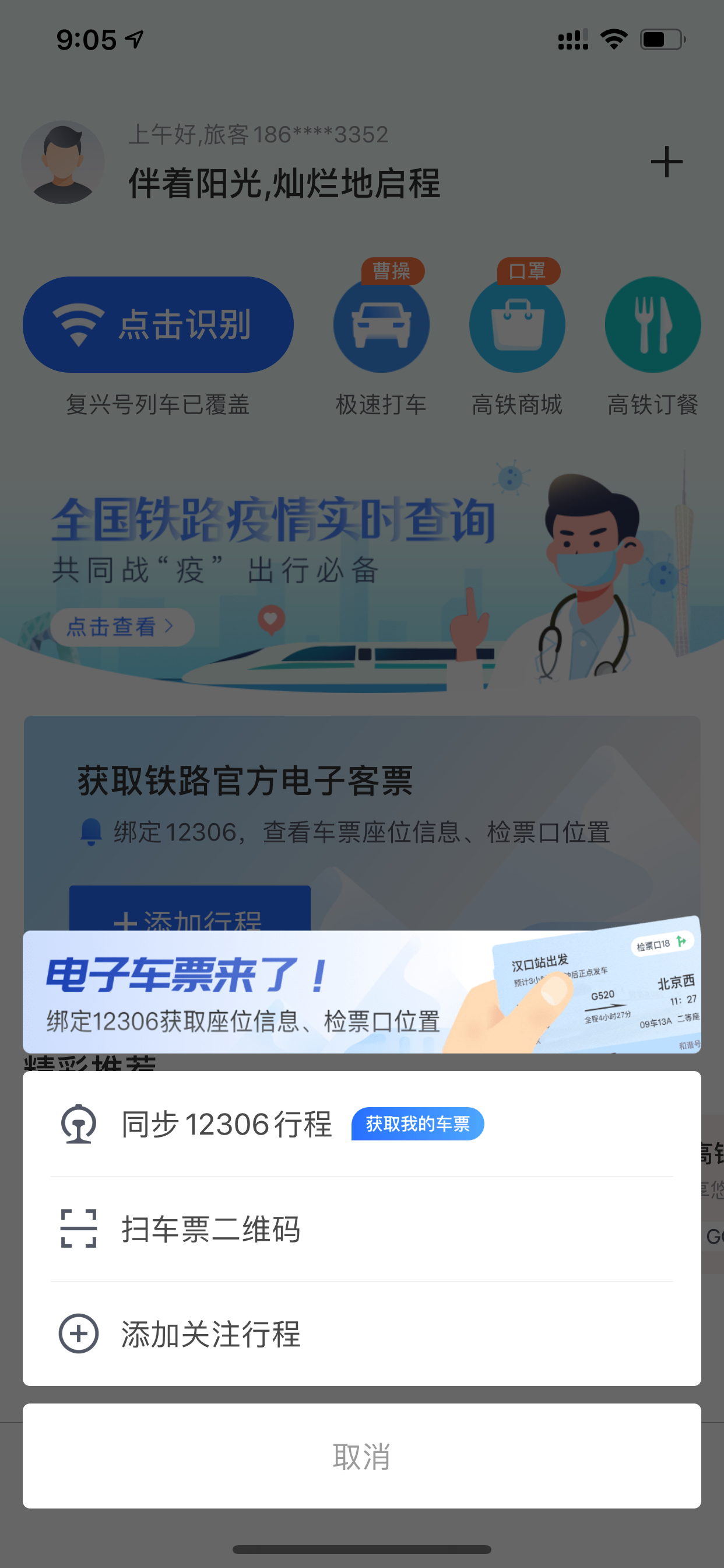Tap the 获取我的车票 badge
This screenshot has height=1568, width=724.
click(x=417, y=1123)
